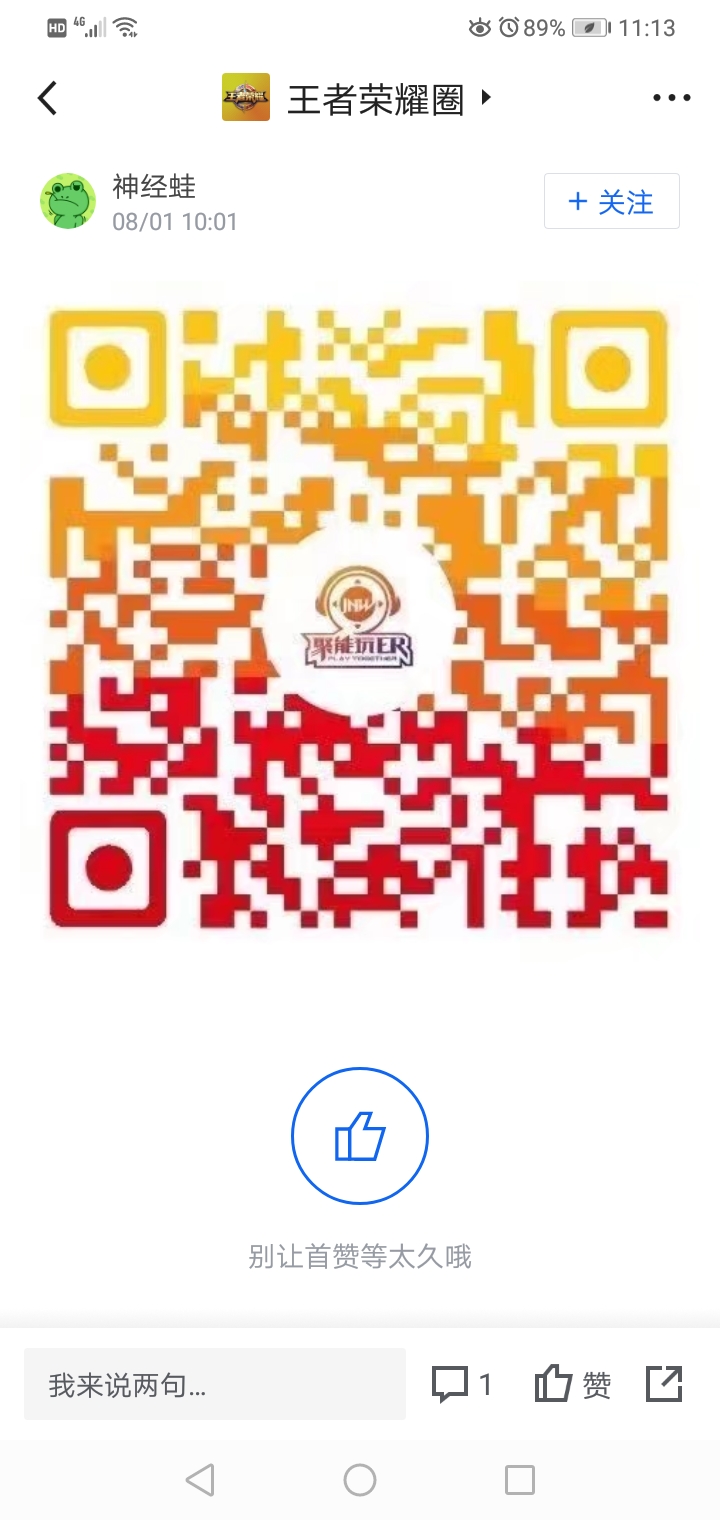Share the post using the export icon
Image resolution: width=720 pixels, height=1520 pixels.
664,1384
